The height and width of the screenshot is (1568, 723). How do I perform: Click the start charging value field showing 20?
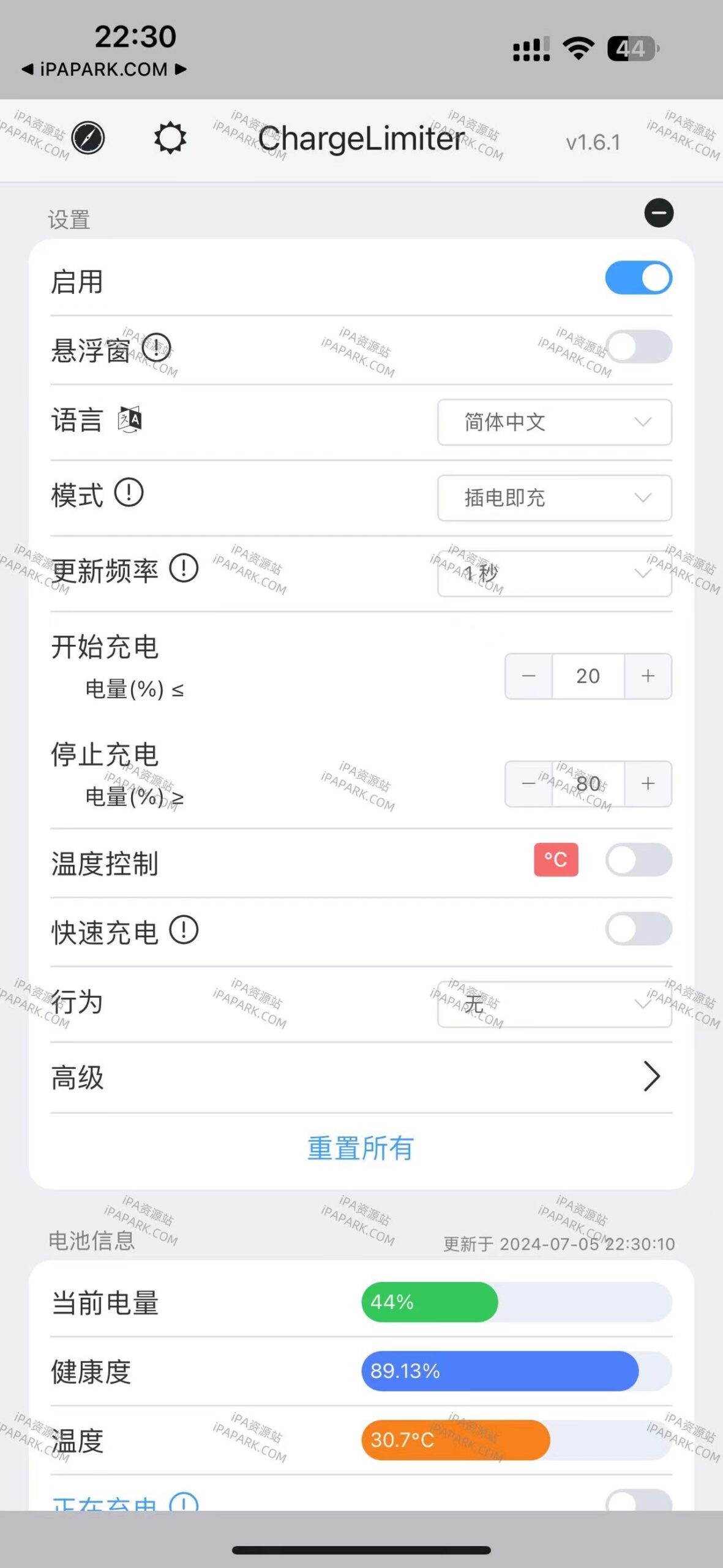click(x=587, y=676)
